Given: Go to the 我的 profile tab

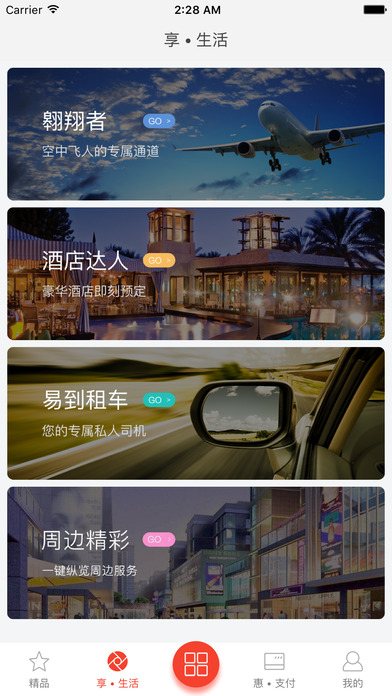Looking at the screenshot, I should coord(352,669).
